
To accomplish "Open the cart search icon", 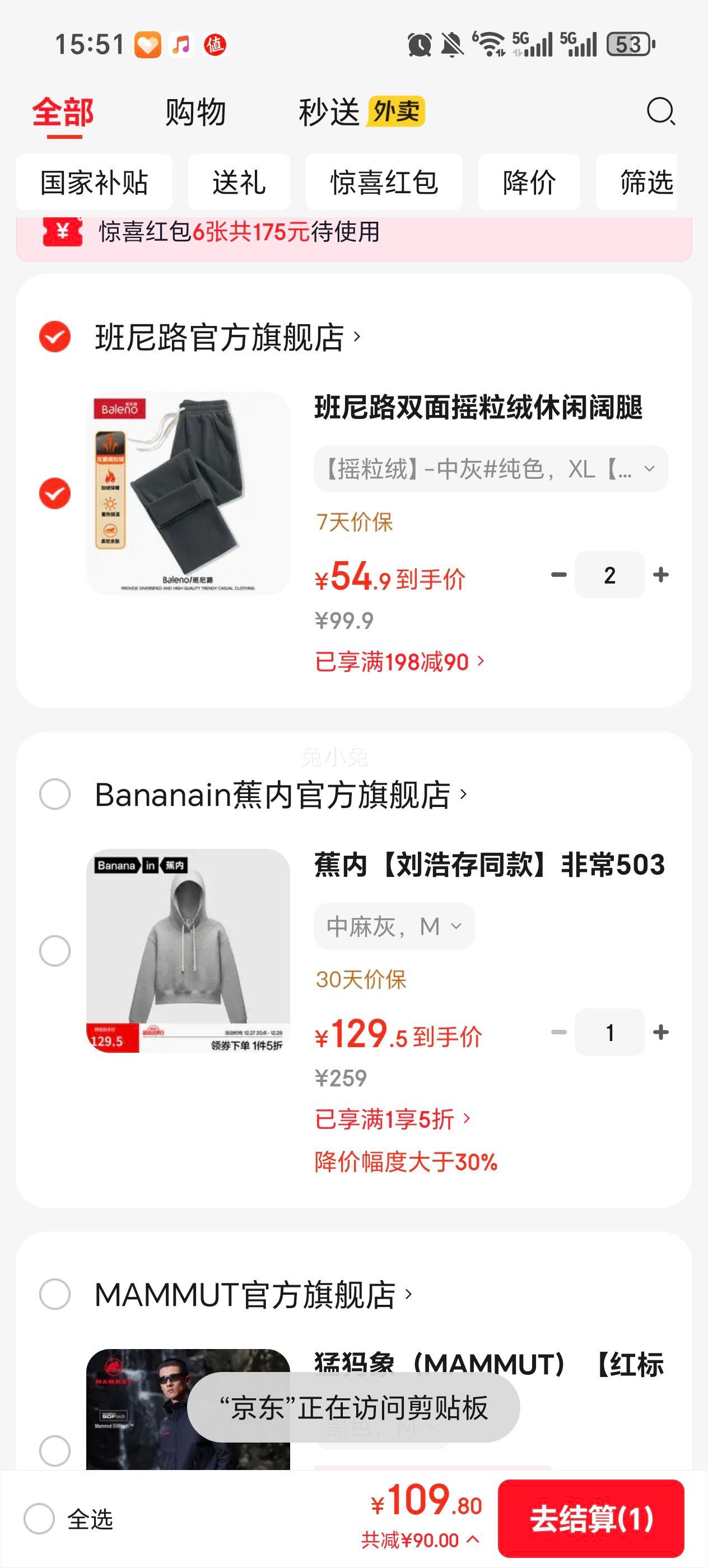I will (x=660, y=111).
